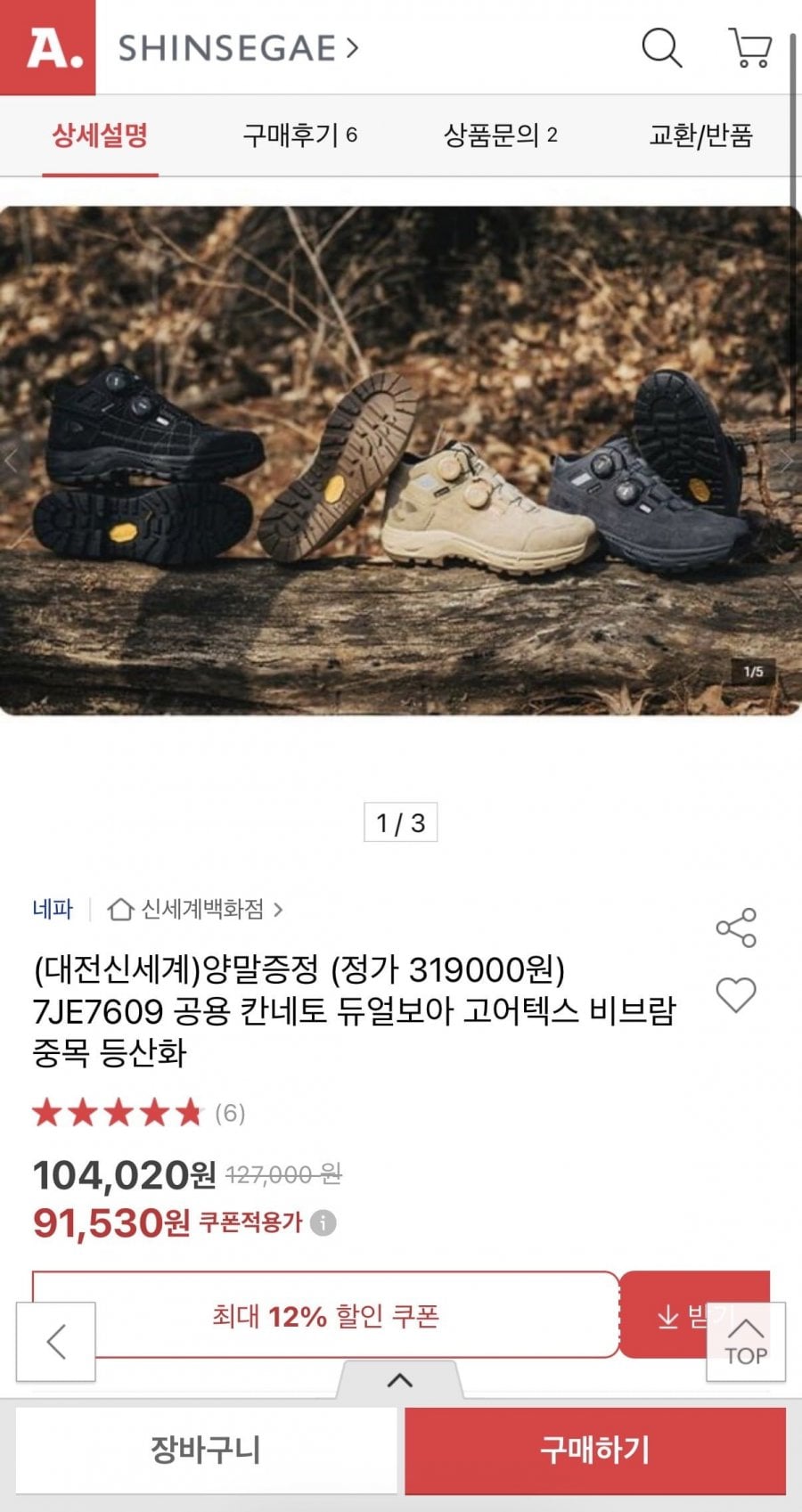Open the A. home logo button
The height and width of the screenshot is (1512, 802).
pyautogui.click(x=48, y=47)
